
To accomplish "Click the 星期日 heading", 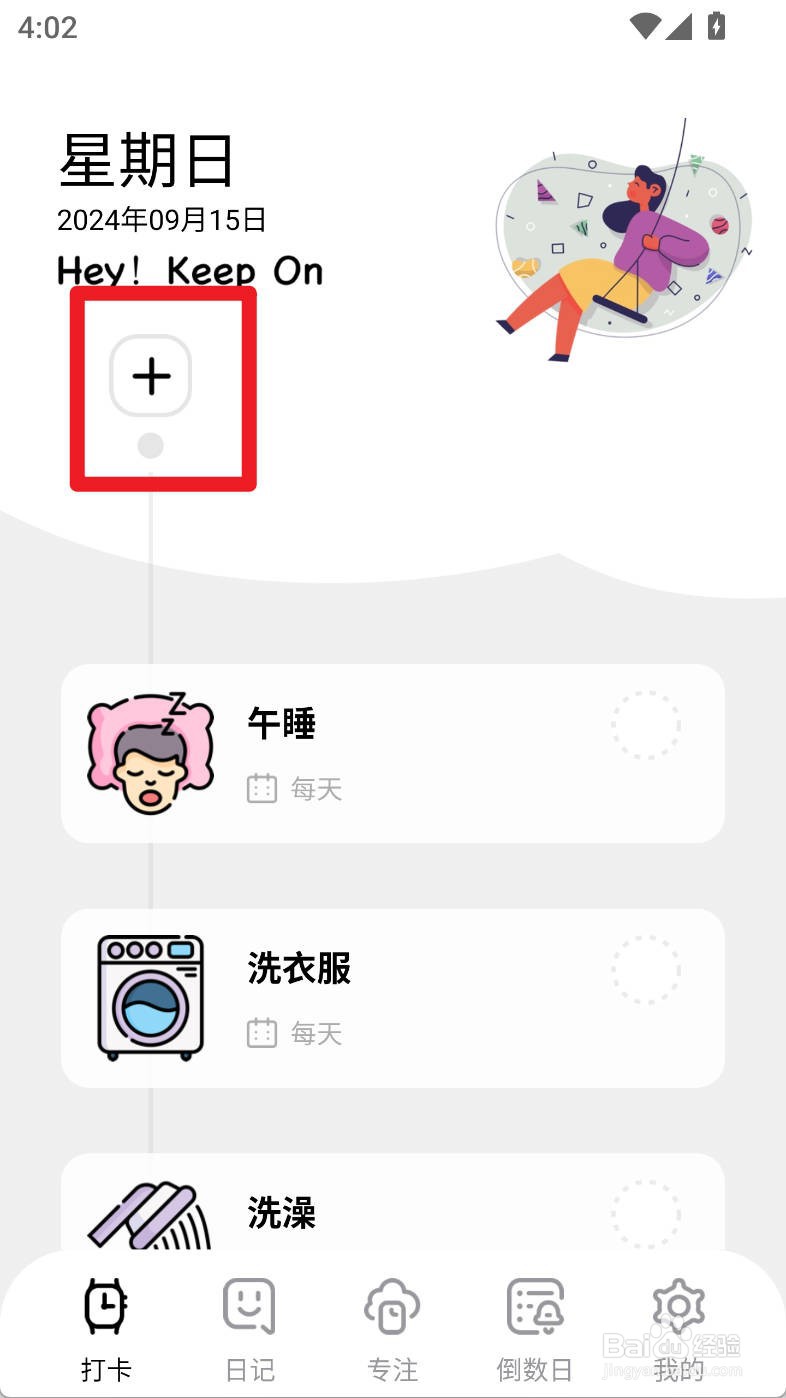I will [x=146, y=164].
